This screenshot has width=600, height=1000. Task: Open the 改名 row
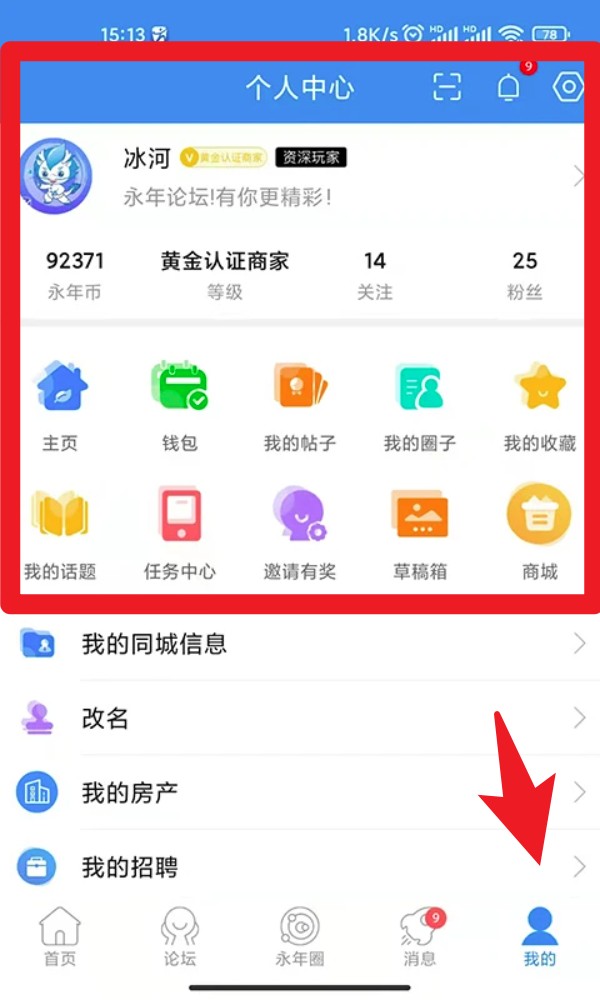coord(300,718)
